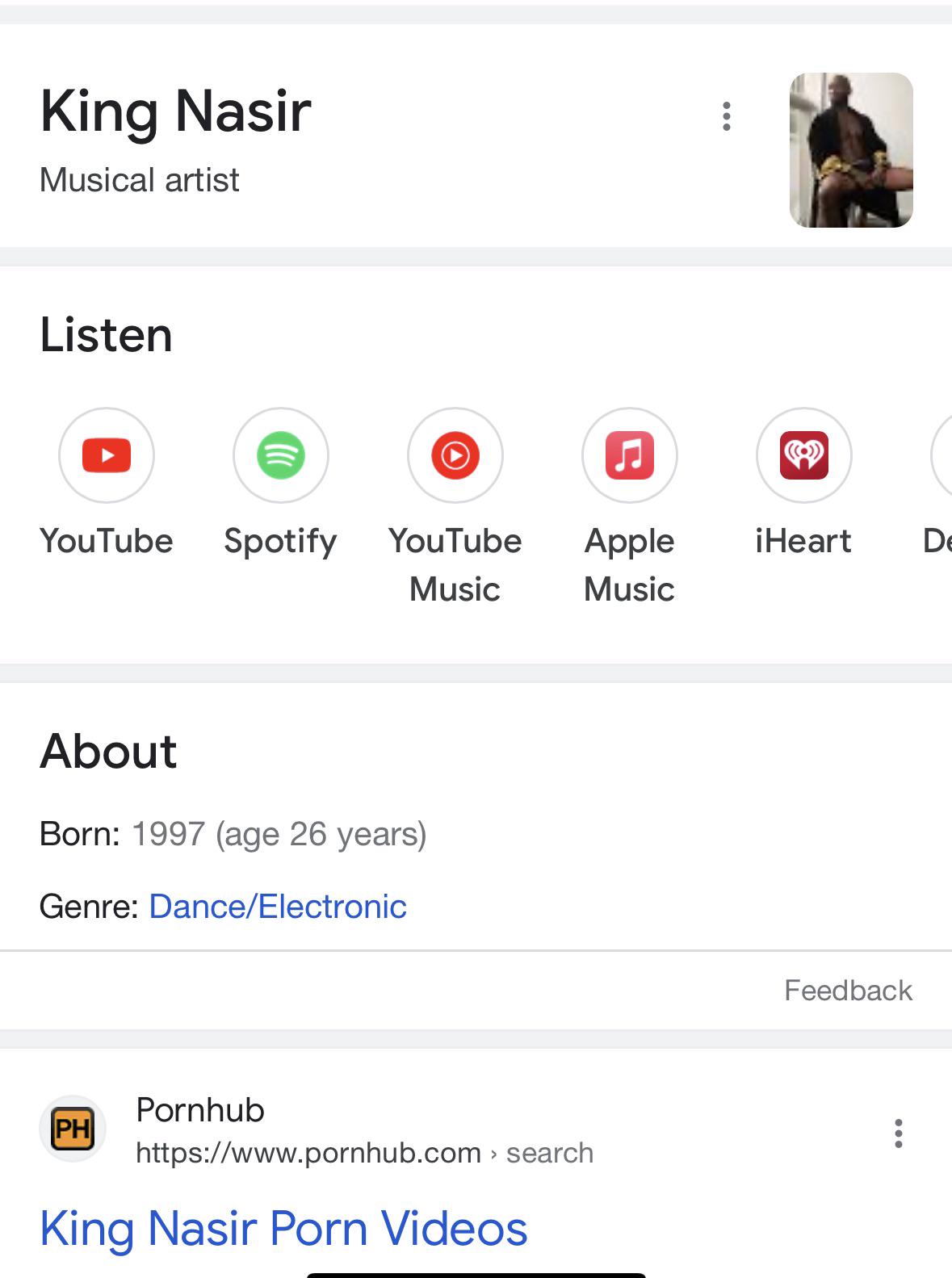Listen on YouTube
Screen dimensions: 952x1278
pos(107,455)
